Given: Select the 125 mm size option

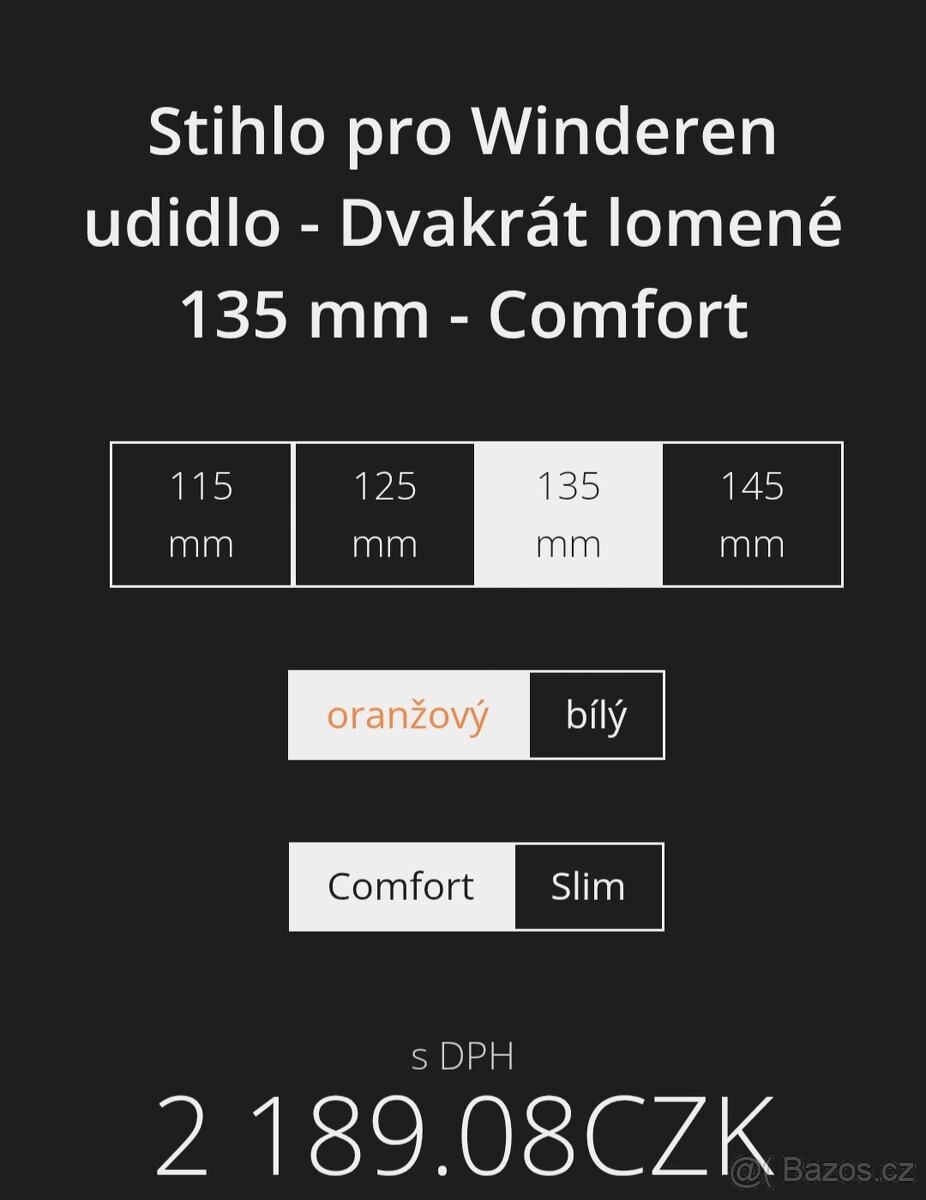Looking at the screenshot, I should pos(385,514).
